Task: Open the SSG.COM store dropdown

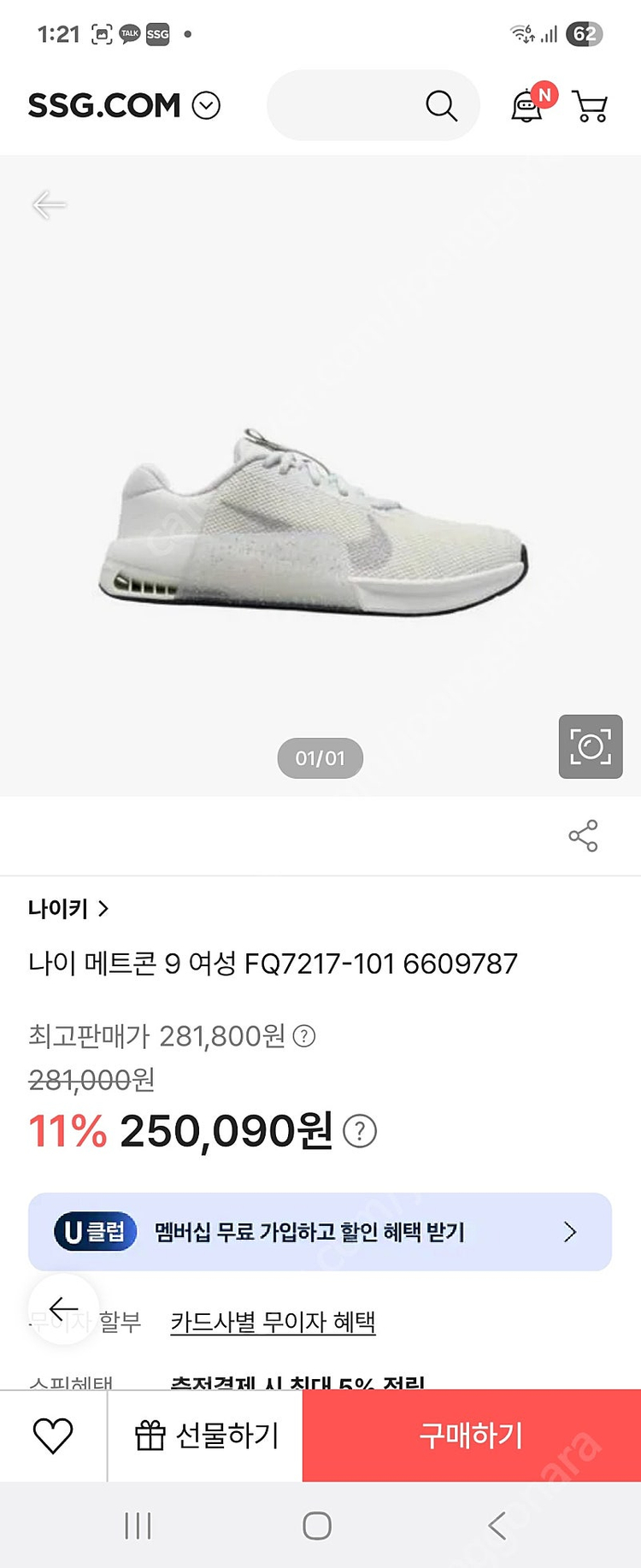Action: 206,106
